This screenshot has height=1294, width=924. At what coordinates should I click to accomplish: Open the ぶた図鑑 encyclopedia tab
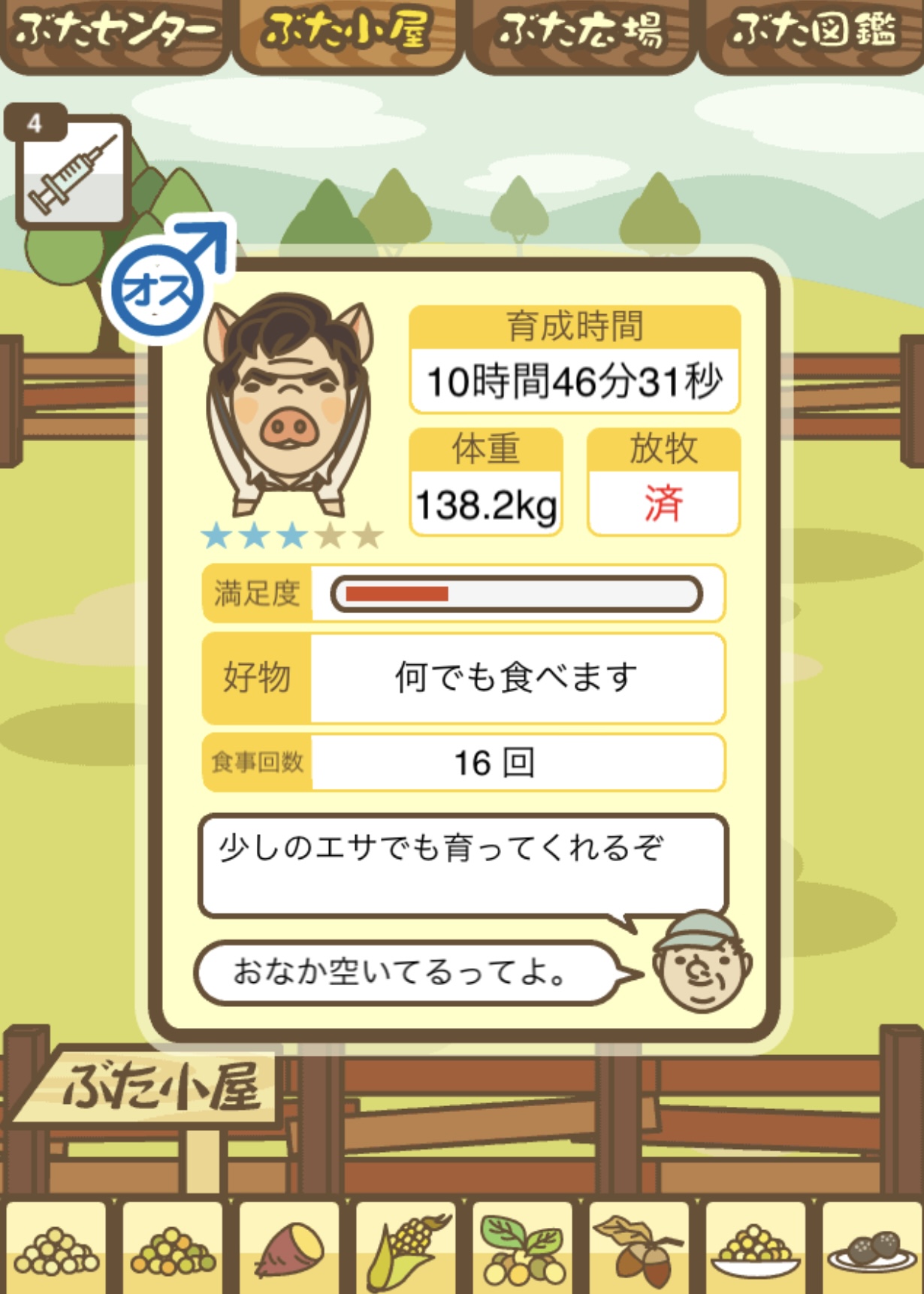coord(814,33)
